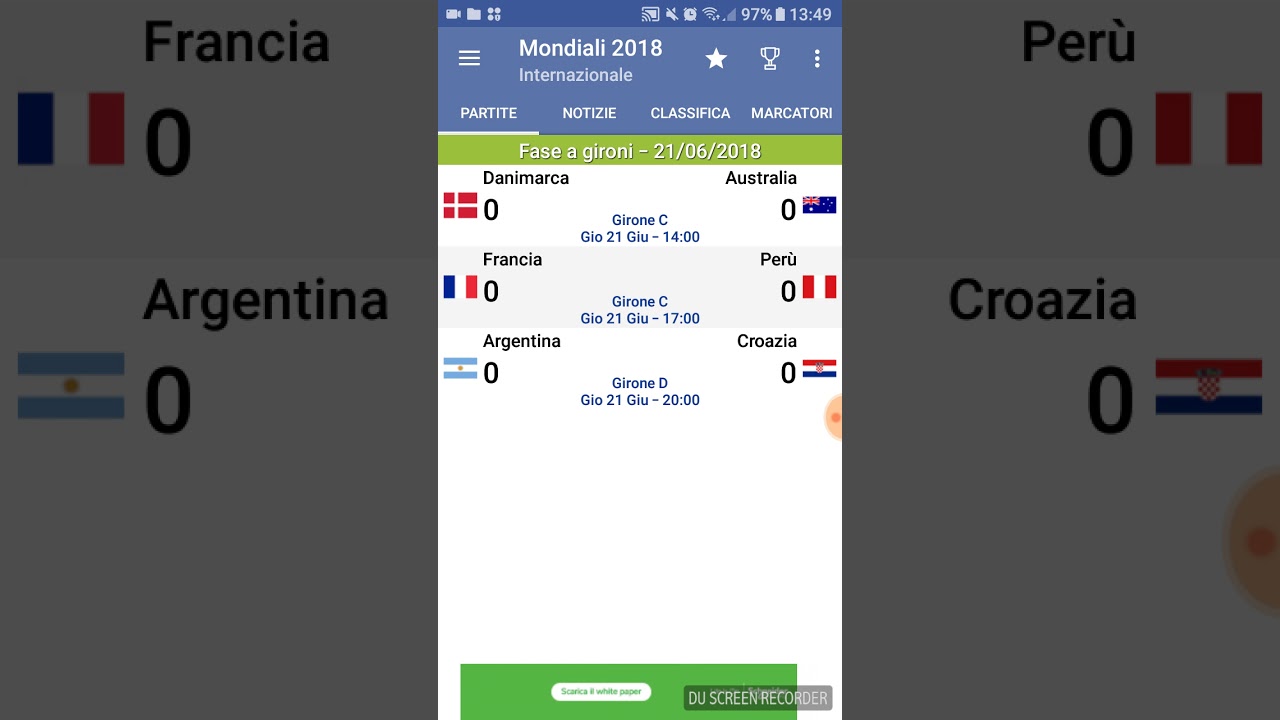Switch to the Classifica tab
Screen dimensions: 1280x720
pyautogui.click(x=690, y=113)
